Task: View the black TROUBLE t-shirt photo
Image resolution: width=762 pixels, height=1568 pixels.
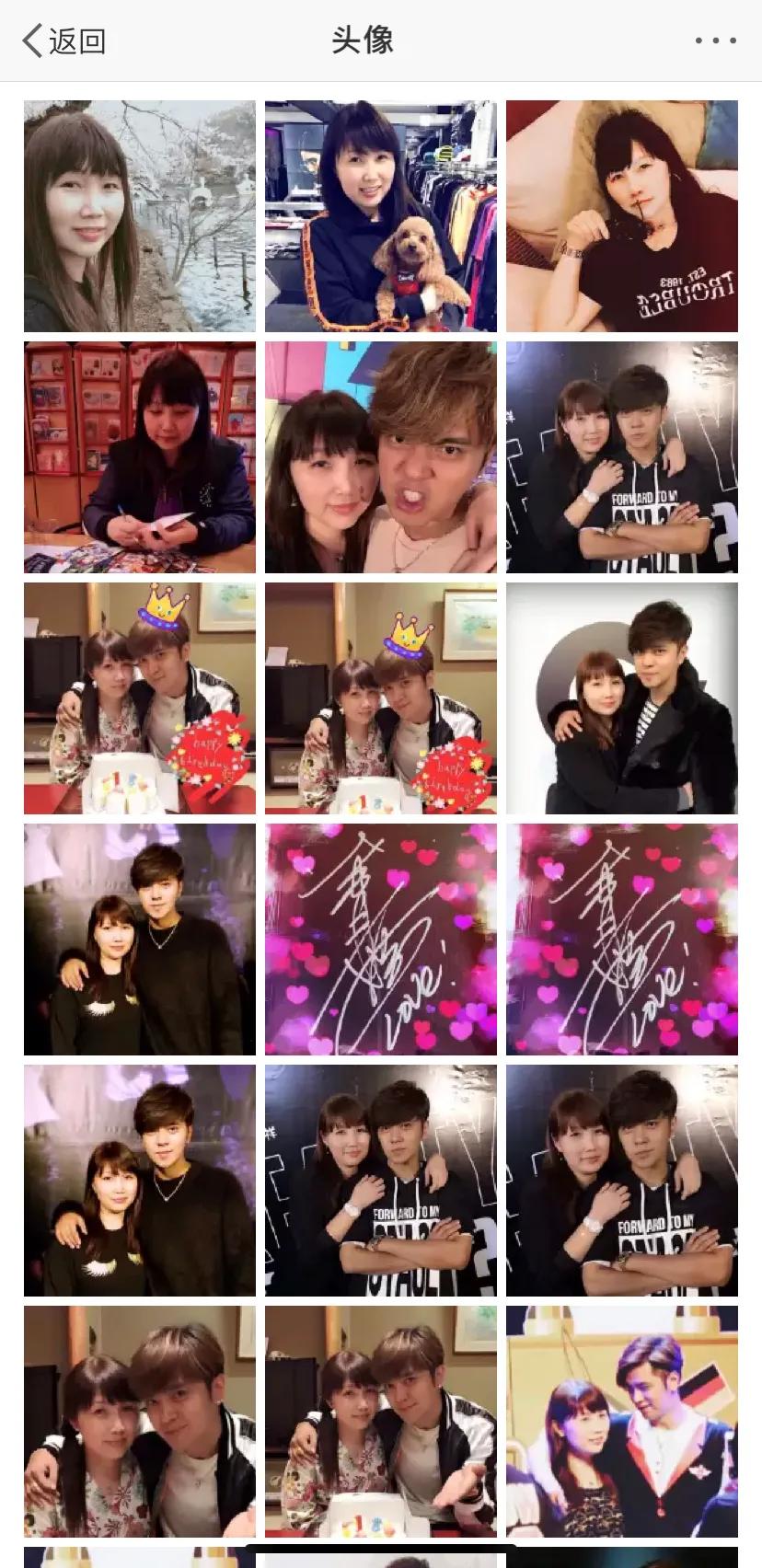Action: point(622,216)
